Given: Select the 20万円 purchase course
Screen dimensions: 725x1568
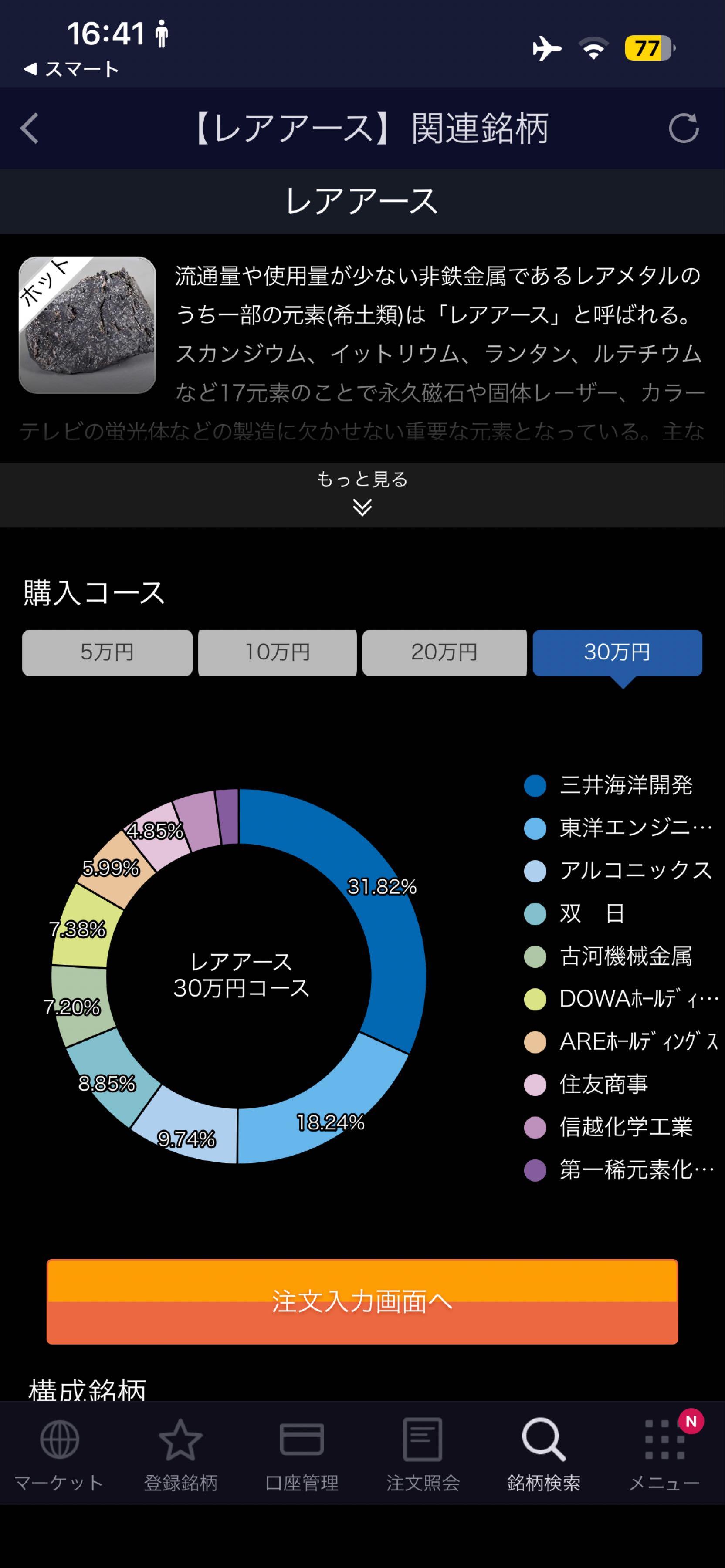Looking at the screenshot, I should coord(445,653).
